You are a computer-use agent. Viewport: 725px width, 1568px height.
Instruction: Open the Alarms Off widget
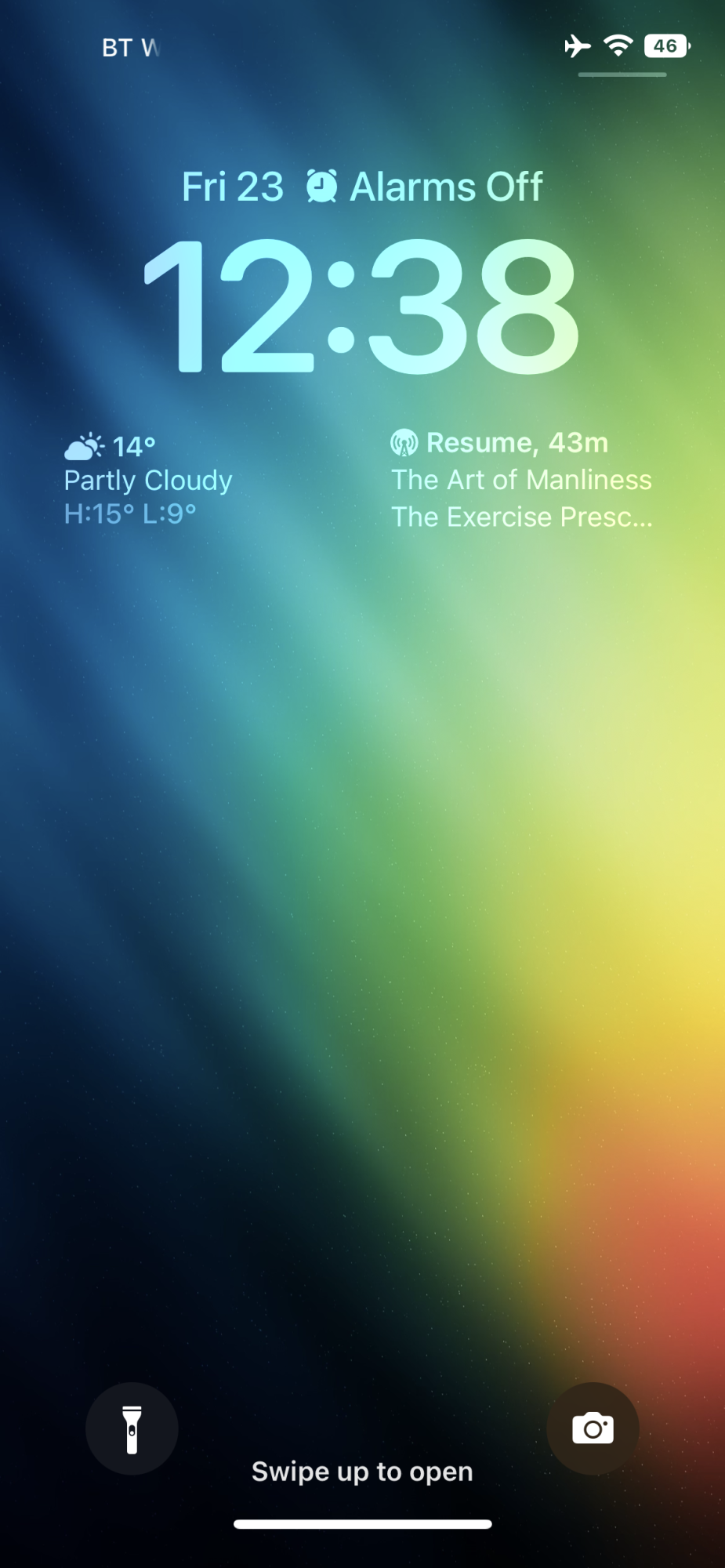click(424, 187)
